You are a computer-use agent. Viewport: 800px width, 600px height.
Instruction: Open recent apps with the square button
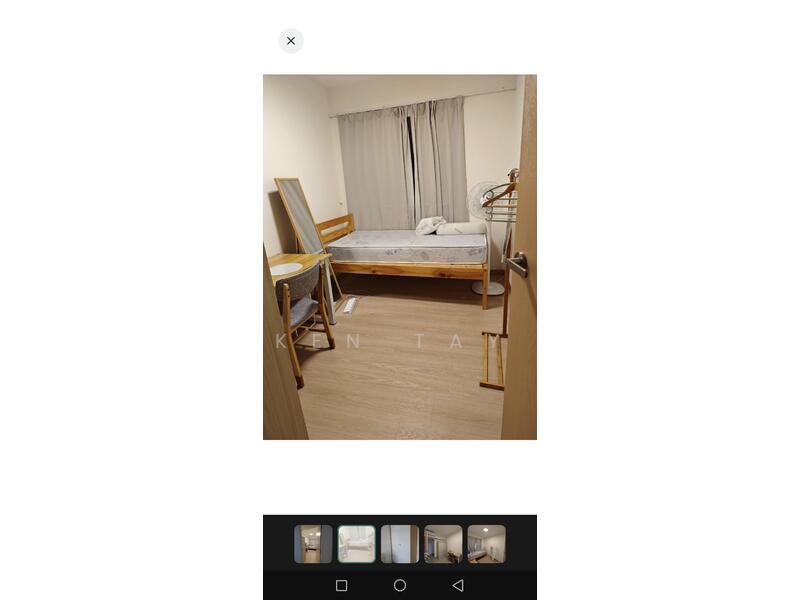pyautogui.click(x=342, y=585)
